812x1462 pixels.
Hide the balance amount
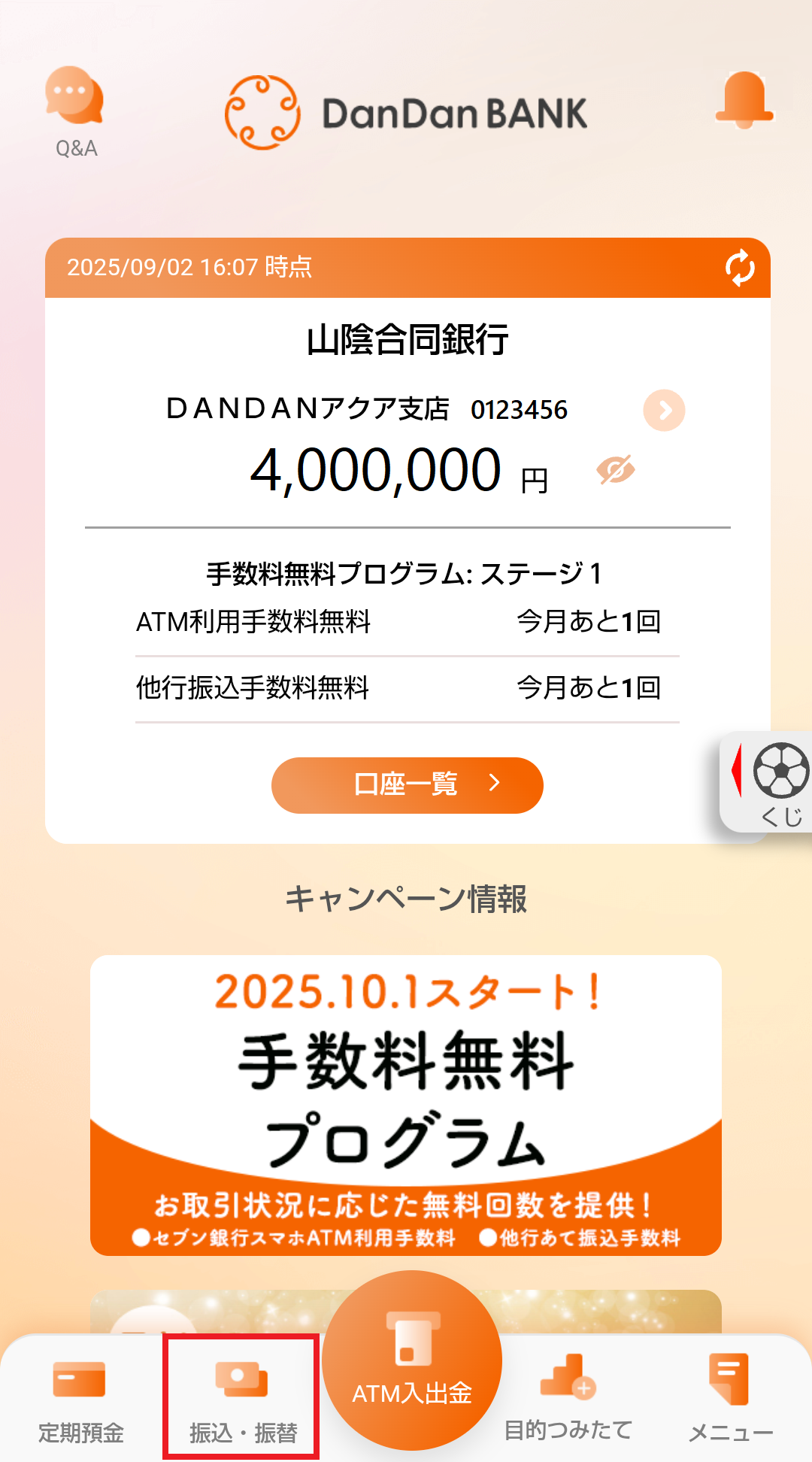click(616, 470)
